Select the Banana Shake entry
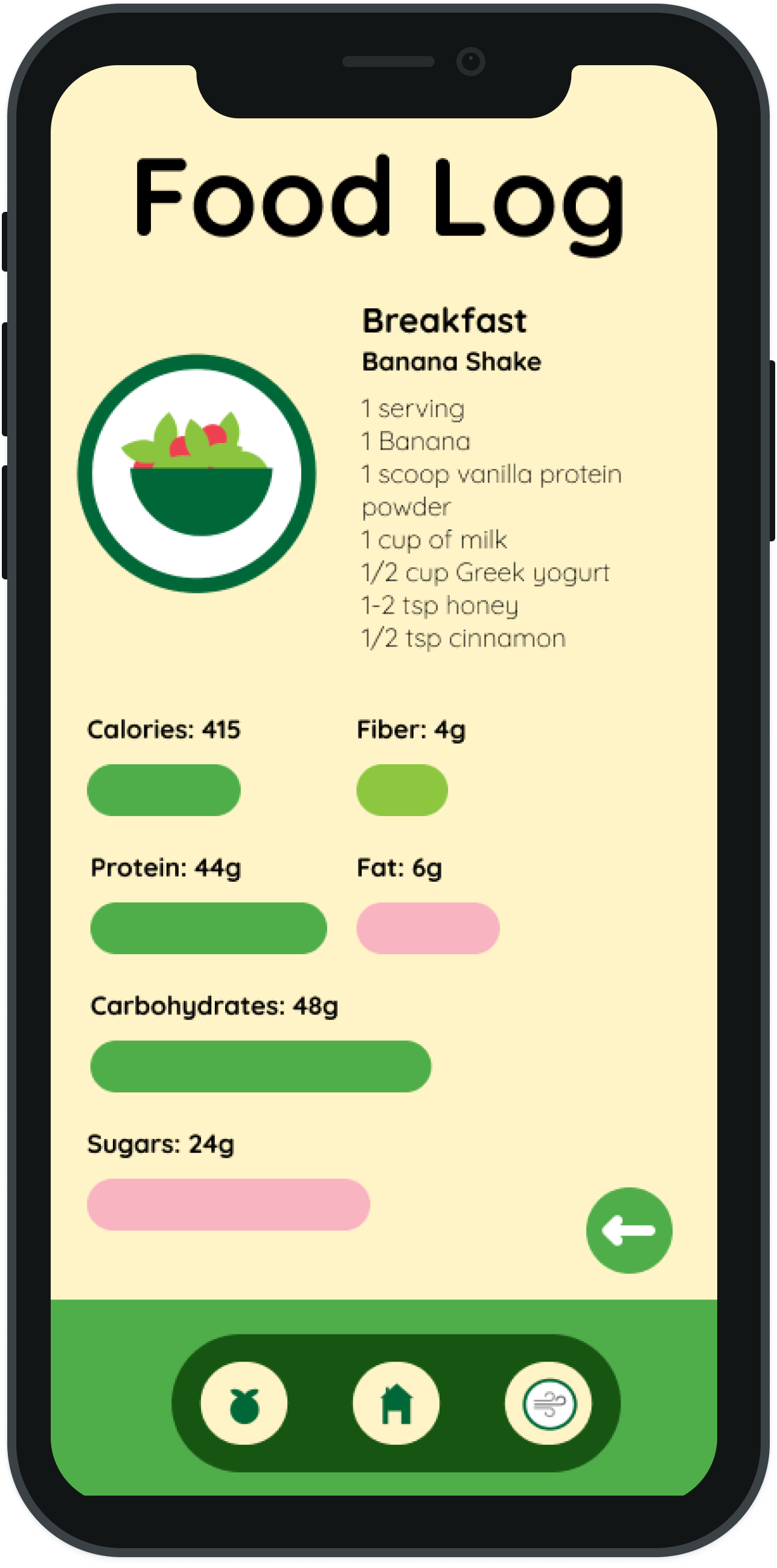Viewport: 777px width, 1568px height. 451,360
